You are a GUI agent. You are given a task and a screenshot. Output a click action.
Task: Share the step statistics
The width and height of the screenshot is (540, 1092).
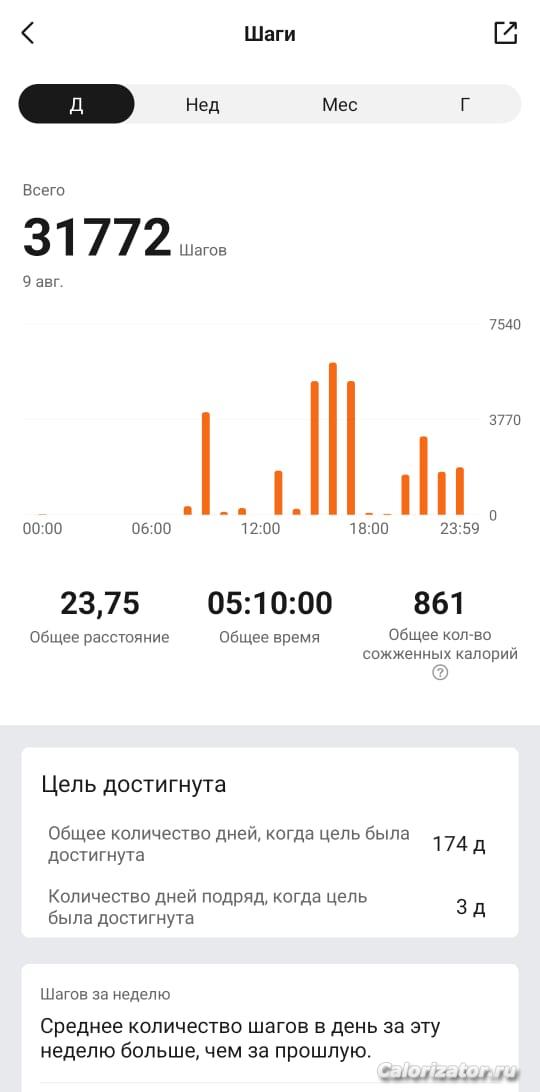[506, 33]
